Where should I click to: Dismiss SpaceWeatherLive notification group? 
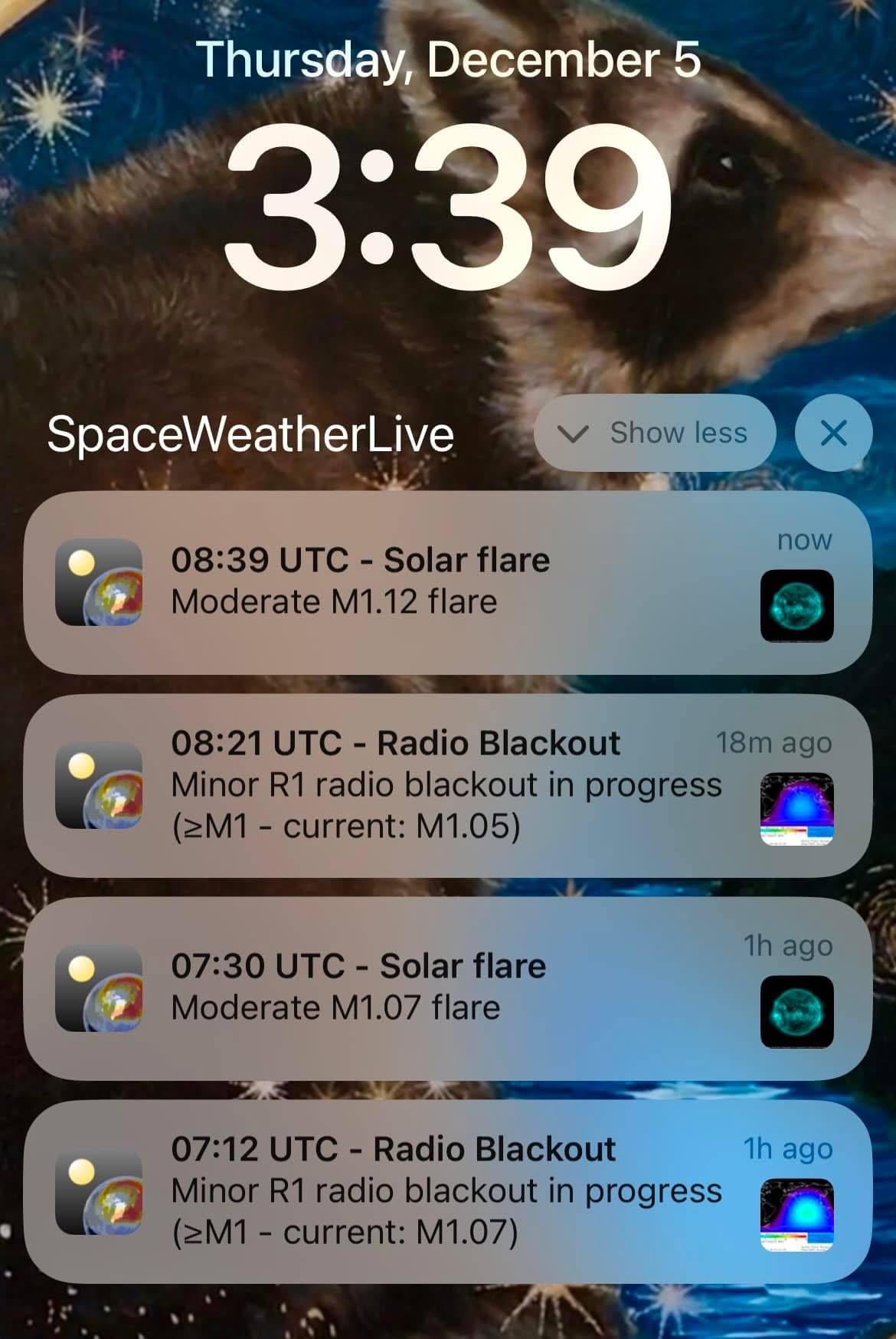click(x=833, y=434)
